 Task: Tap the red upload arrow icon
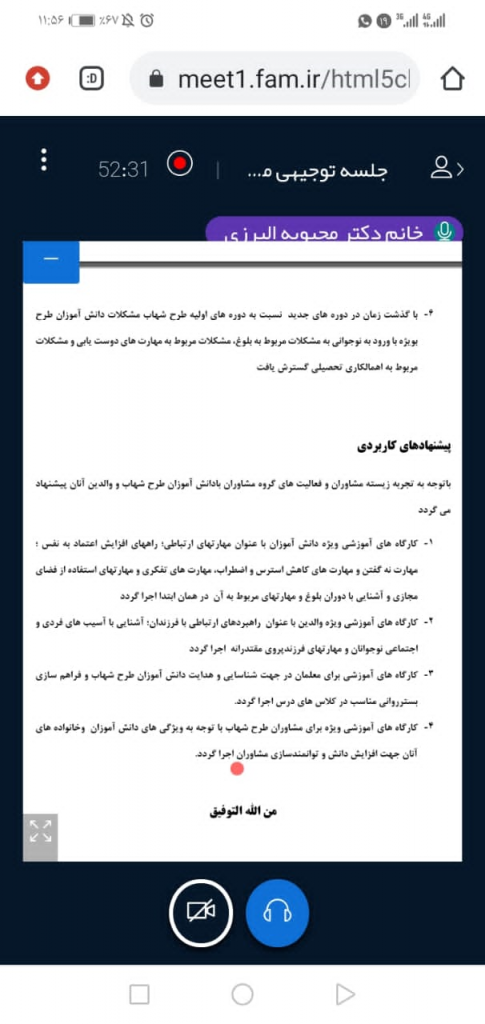[37, 79]
